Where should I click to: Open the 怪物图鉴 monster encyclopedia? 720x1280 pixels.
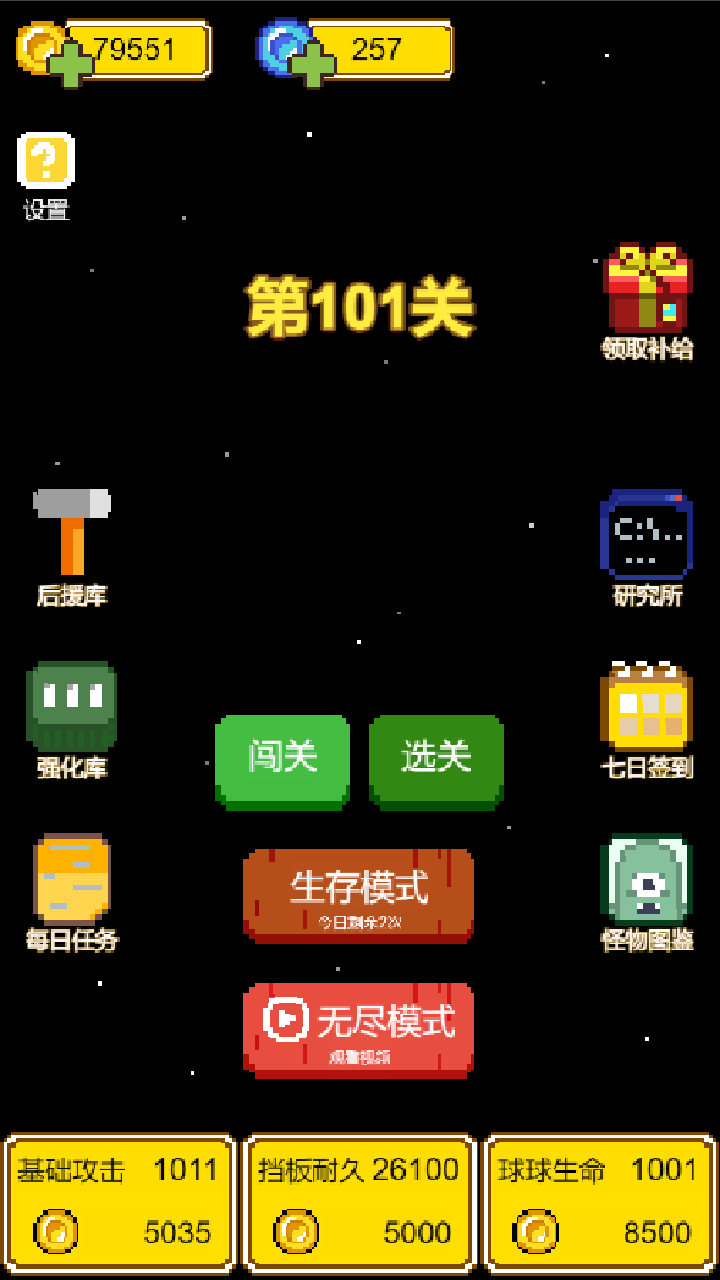click(x=647, y=879)
